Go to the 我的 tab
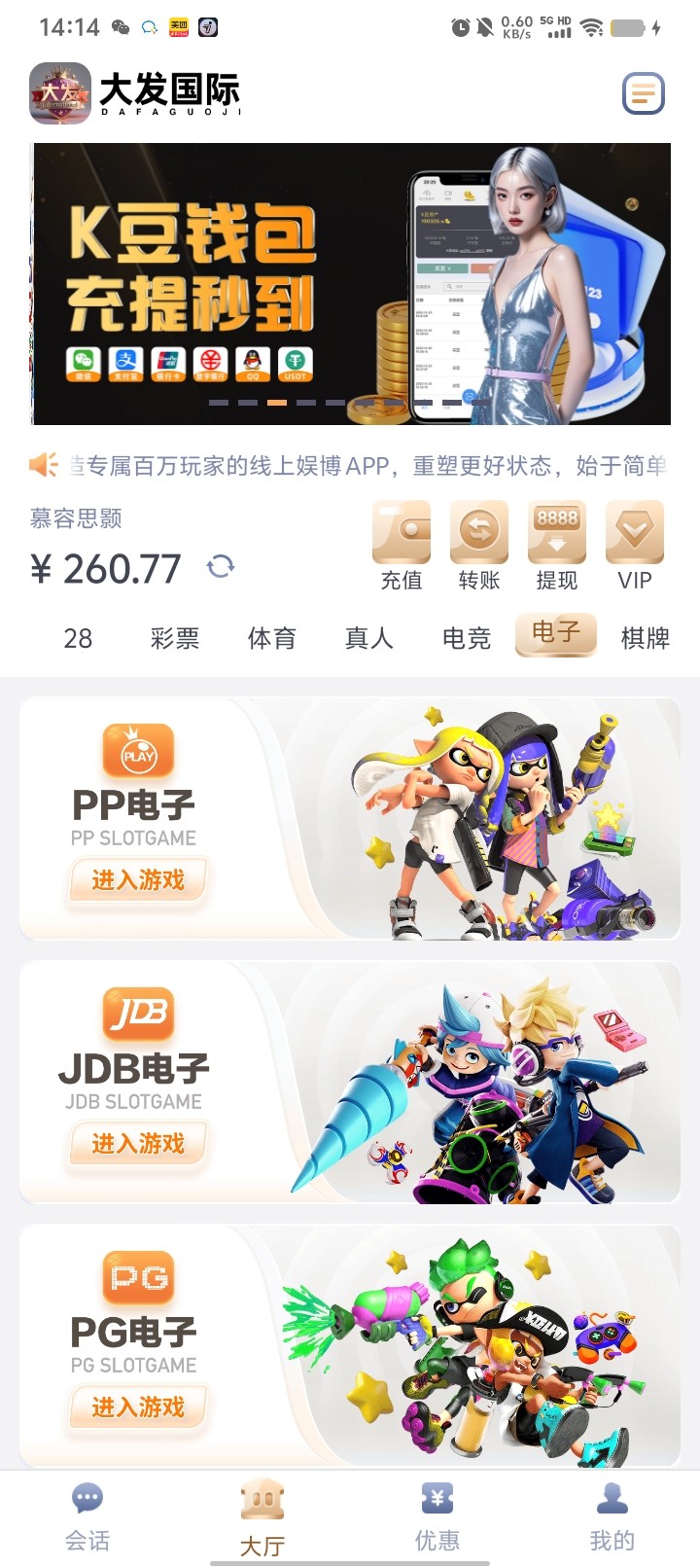This screenshot has width=700, height=1568. pyautogui.click(x=612, y=1517)
